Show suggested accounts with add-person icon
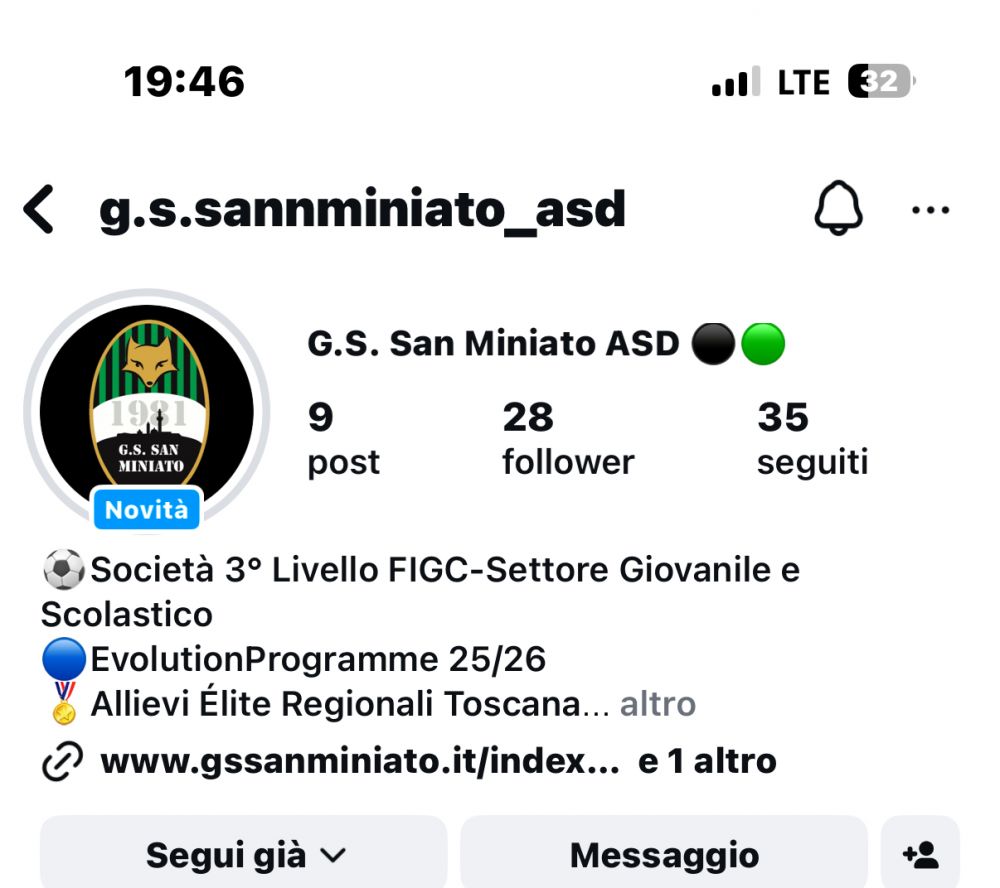Viewport: 1000px width, 888px height. click(920, 855)
